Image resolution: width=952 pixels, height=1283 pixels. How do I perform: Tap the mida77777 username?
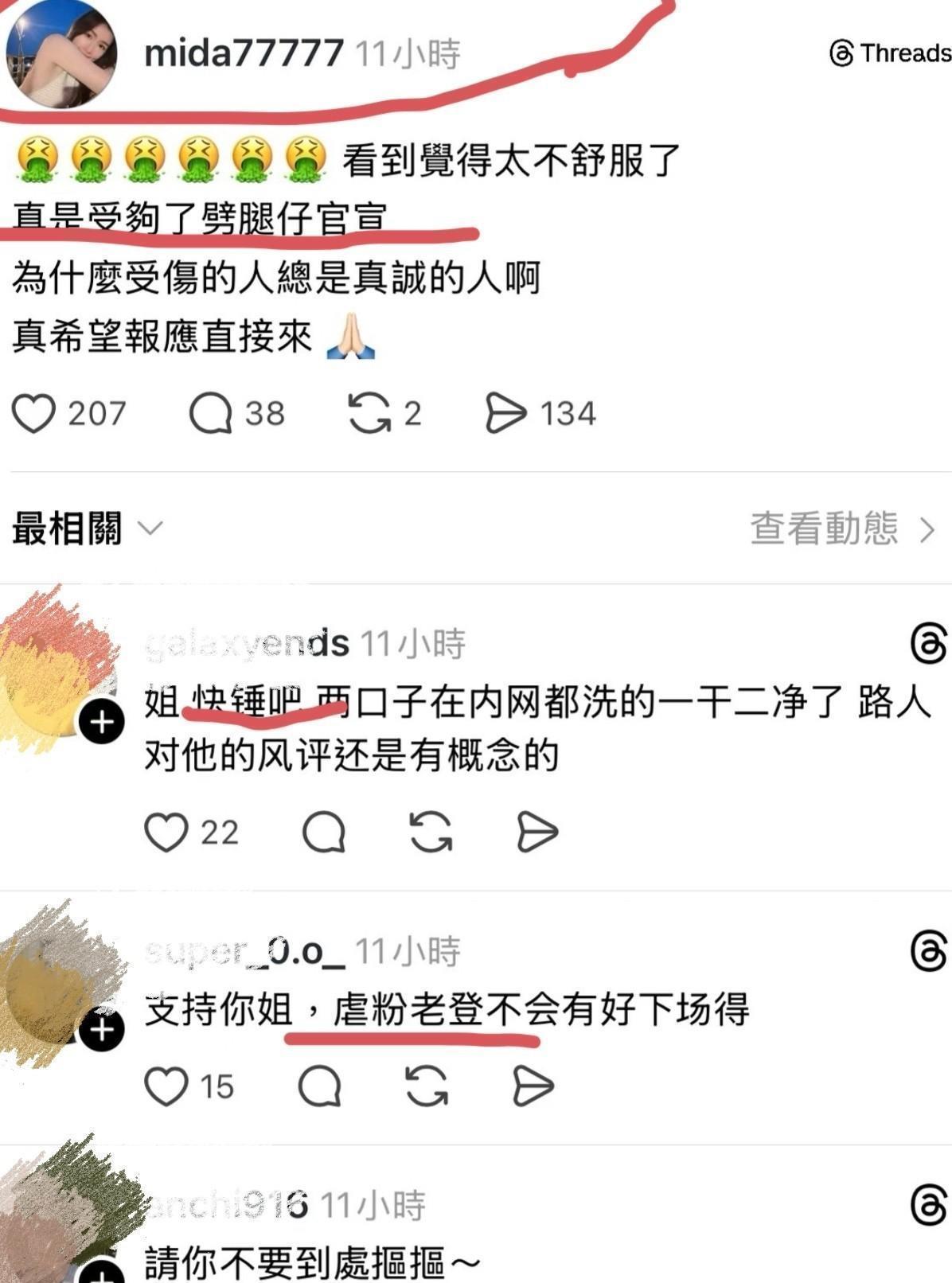(x=244, y=53)
